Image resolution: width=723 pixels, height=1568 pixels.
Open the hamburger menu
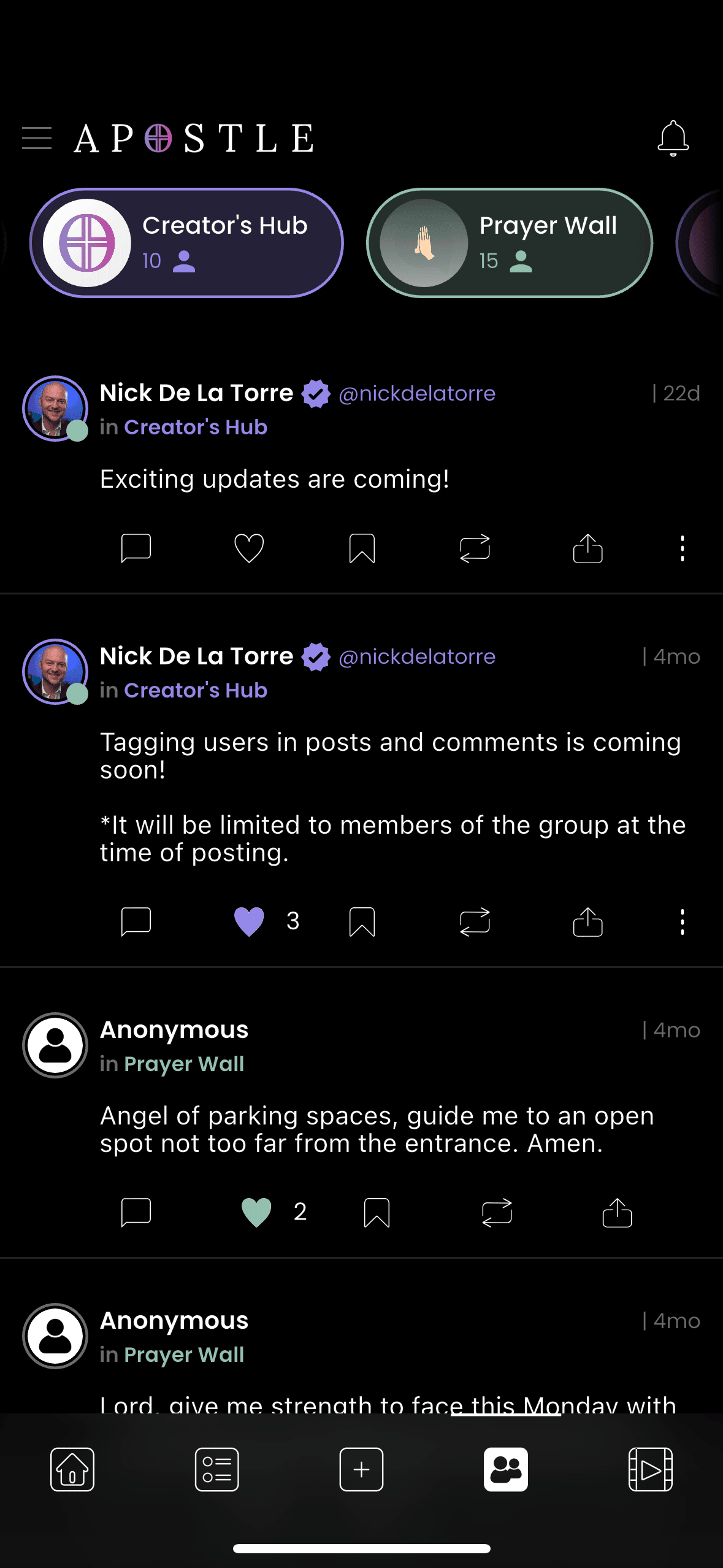[37, 138]
